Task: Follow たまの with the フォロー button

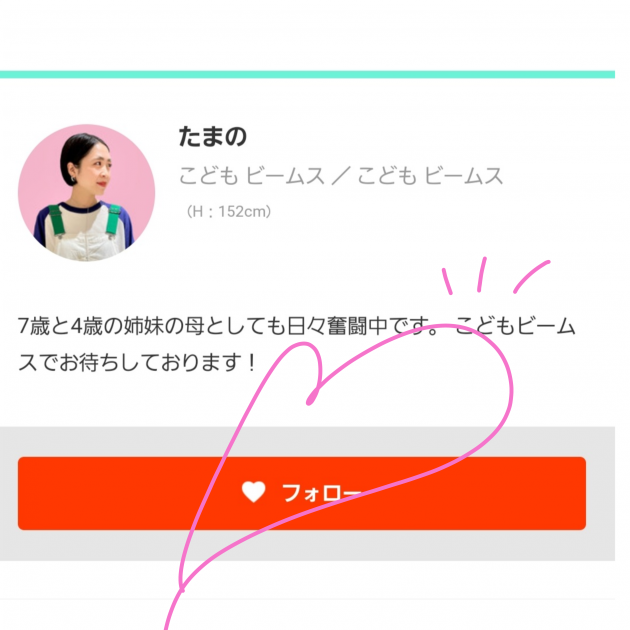Action: click(x=301, y=493)
